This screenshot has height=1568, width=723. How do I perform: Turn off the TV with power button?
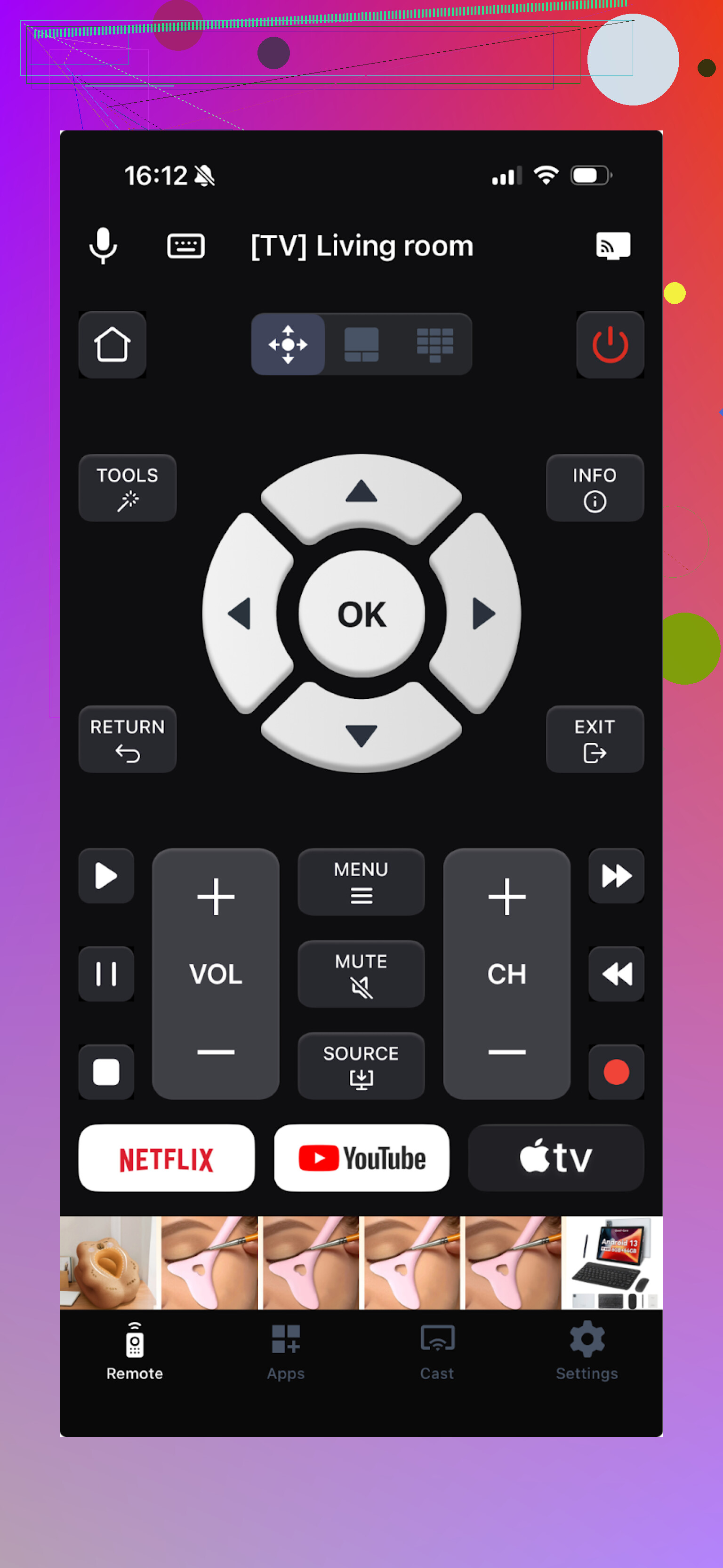point(610,345)
